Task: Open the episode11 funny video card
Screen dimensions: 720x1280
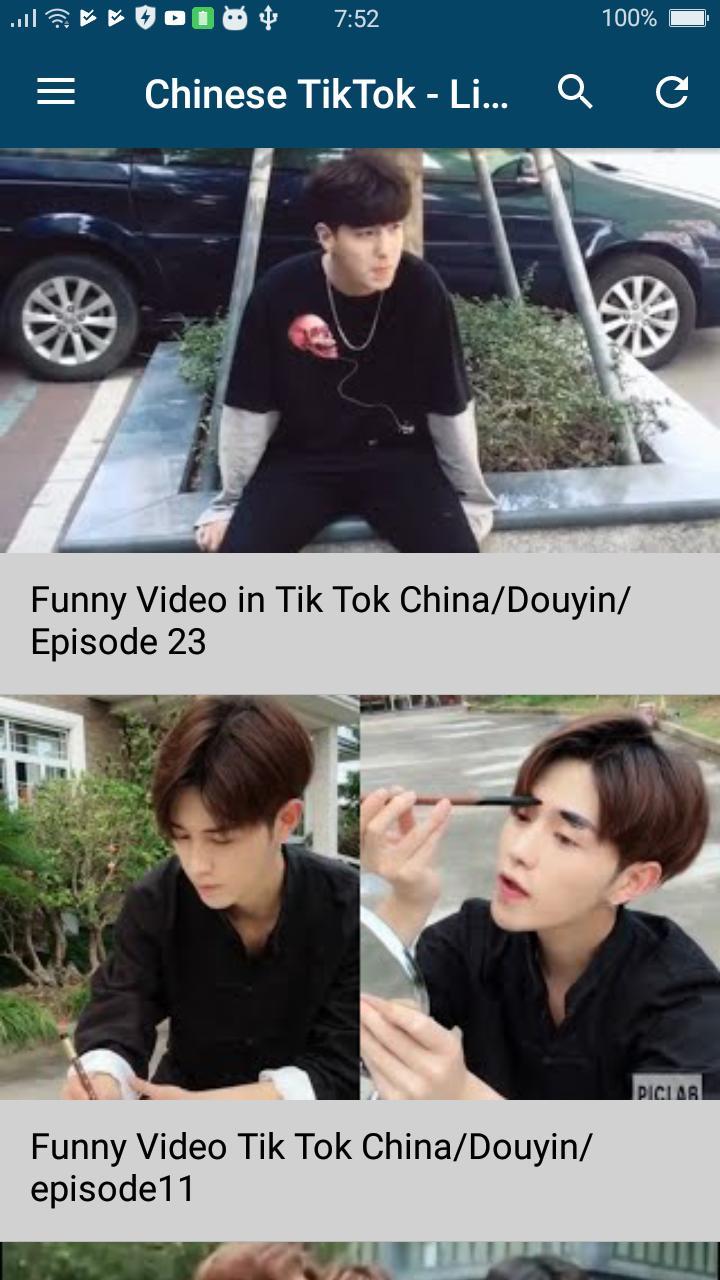Action: [x=360, y=968]
